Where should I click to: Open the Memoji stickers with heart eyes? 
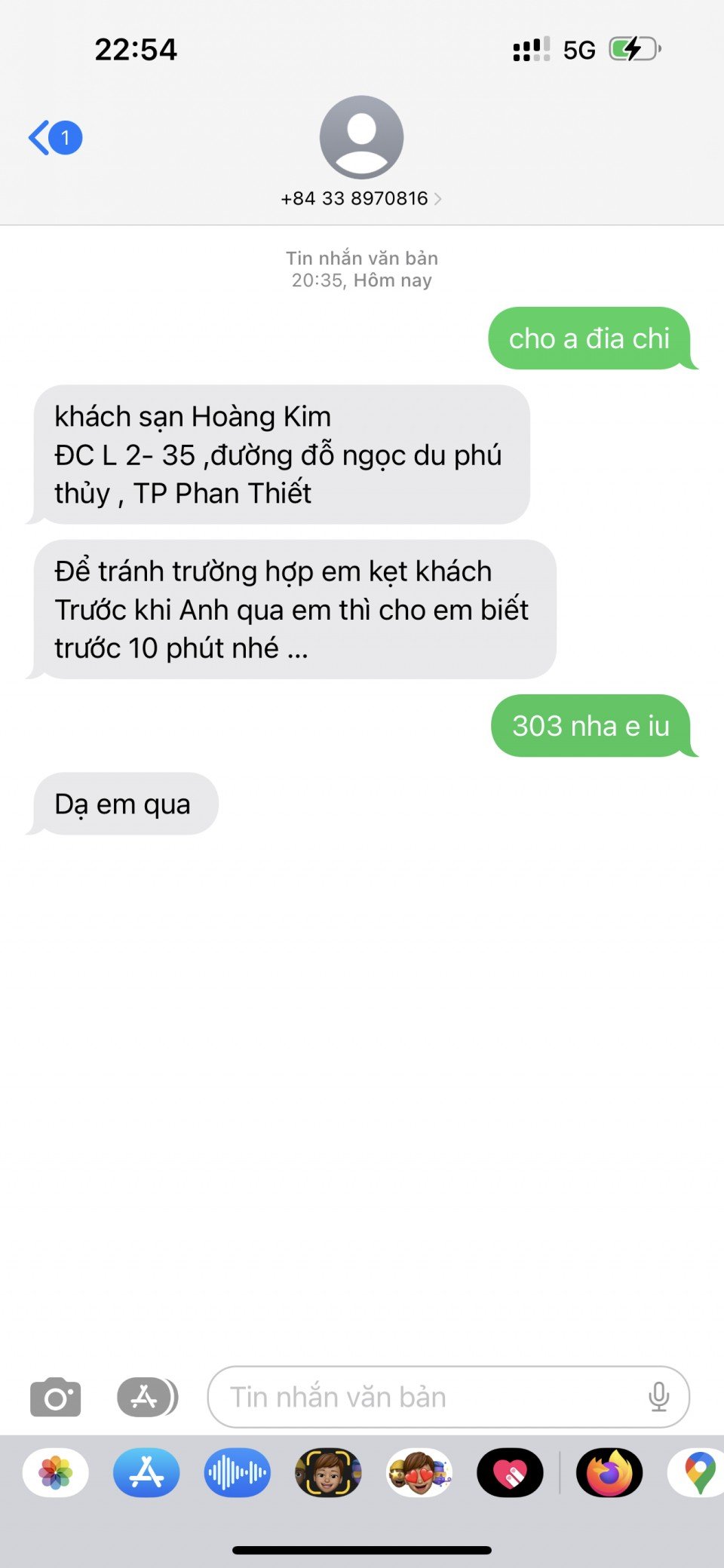(419, 1472)
